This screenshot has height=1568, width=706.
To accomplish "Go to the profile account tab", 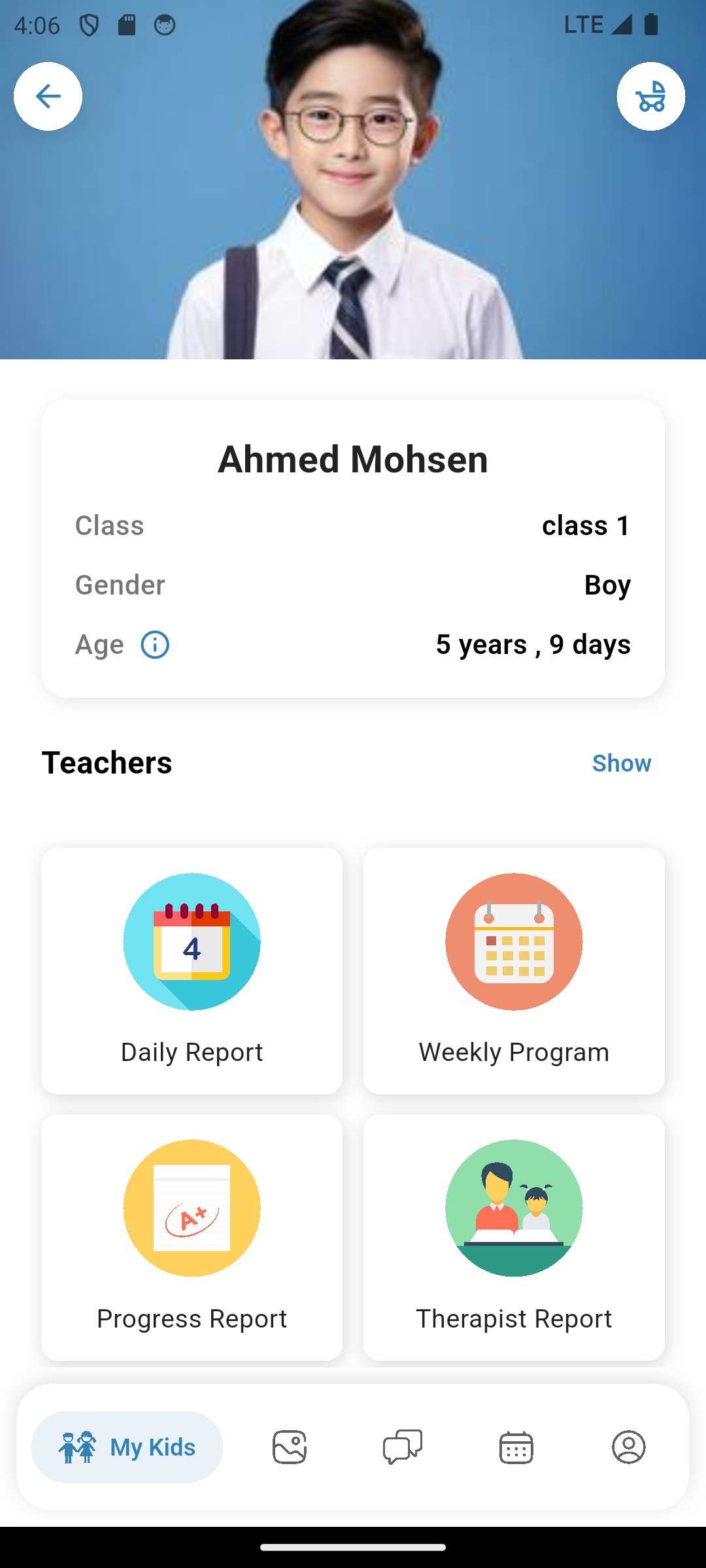I will [629, 1446].
